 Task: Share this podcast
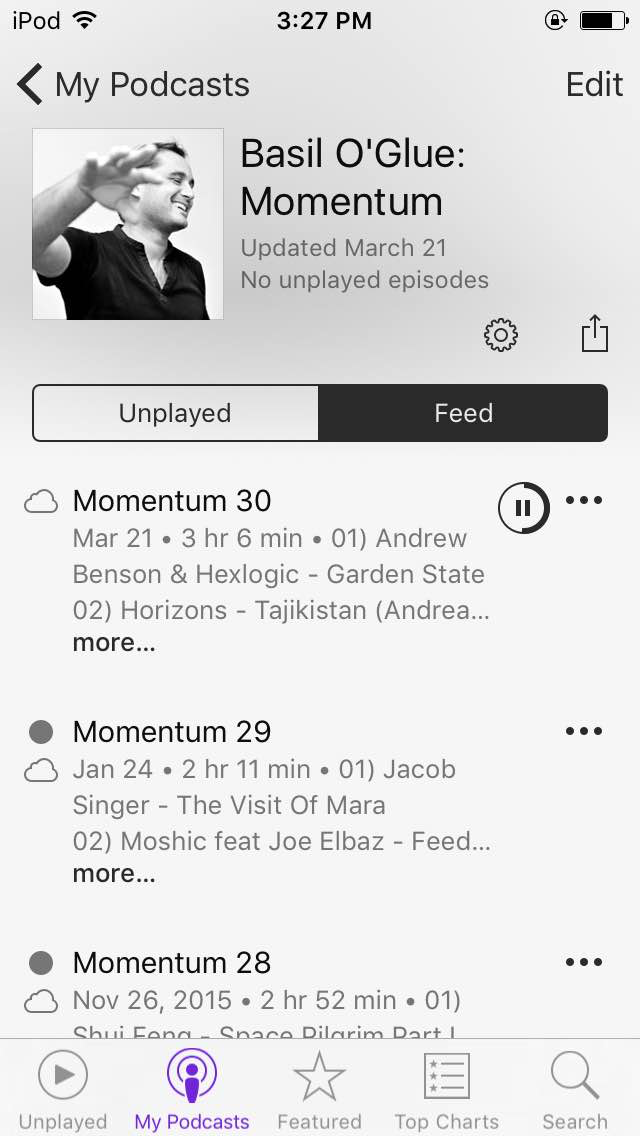pos(594,333)
